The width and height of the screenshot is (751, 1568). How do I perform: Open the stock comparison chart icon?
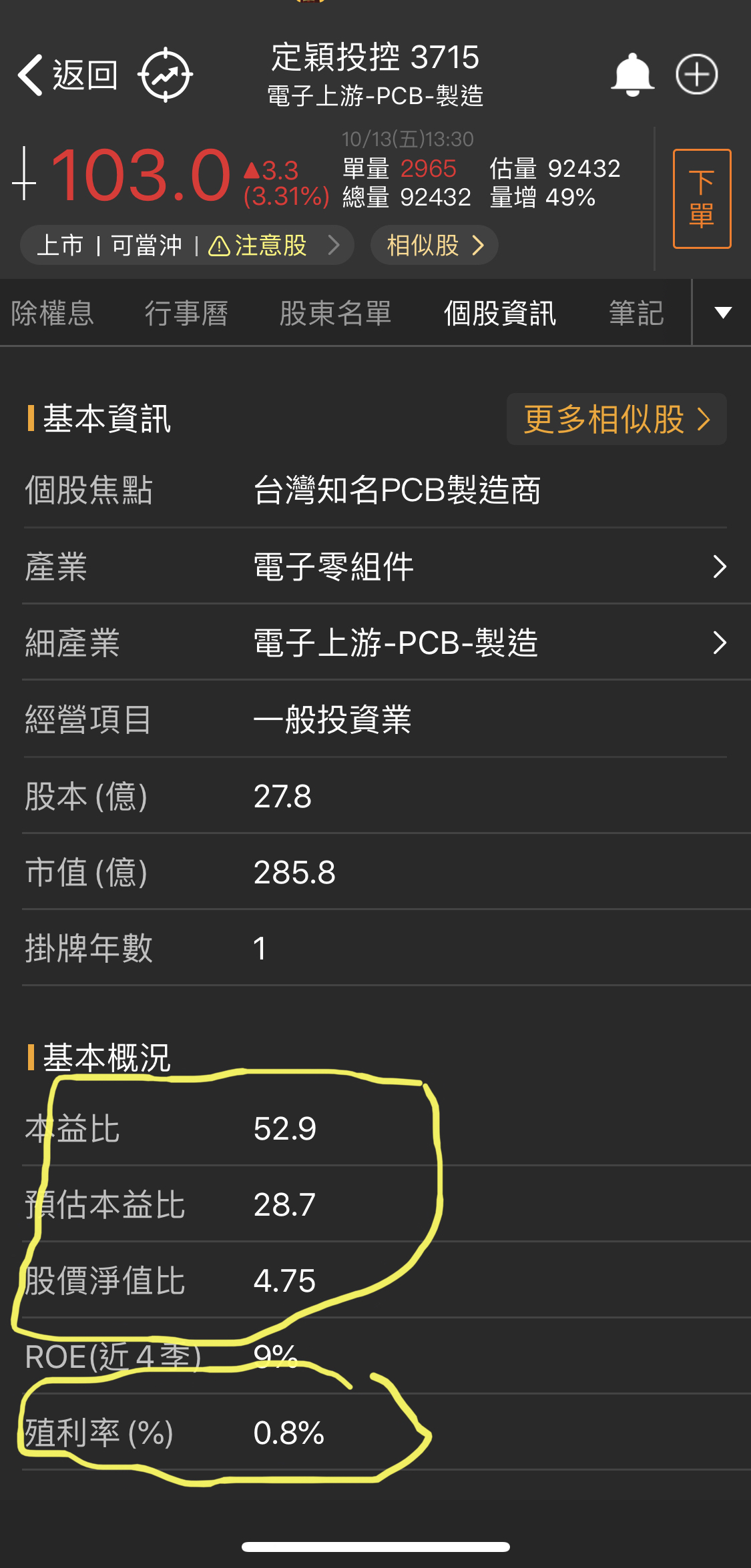pos(166,75)
